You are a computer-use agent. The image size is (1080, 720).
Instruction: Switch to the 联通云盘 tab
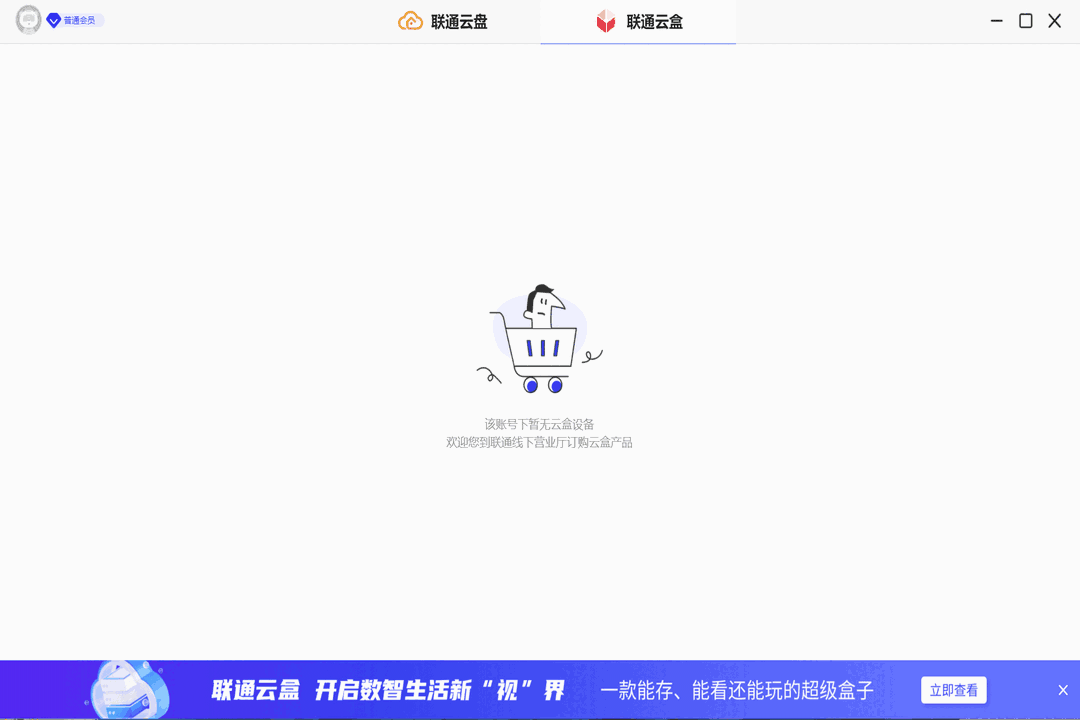click(x=443, y=21)
